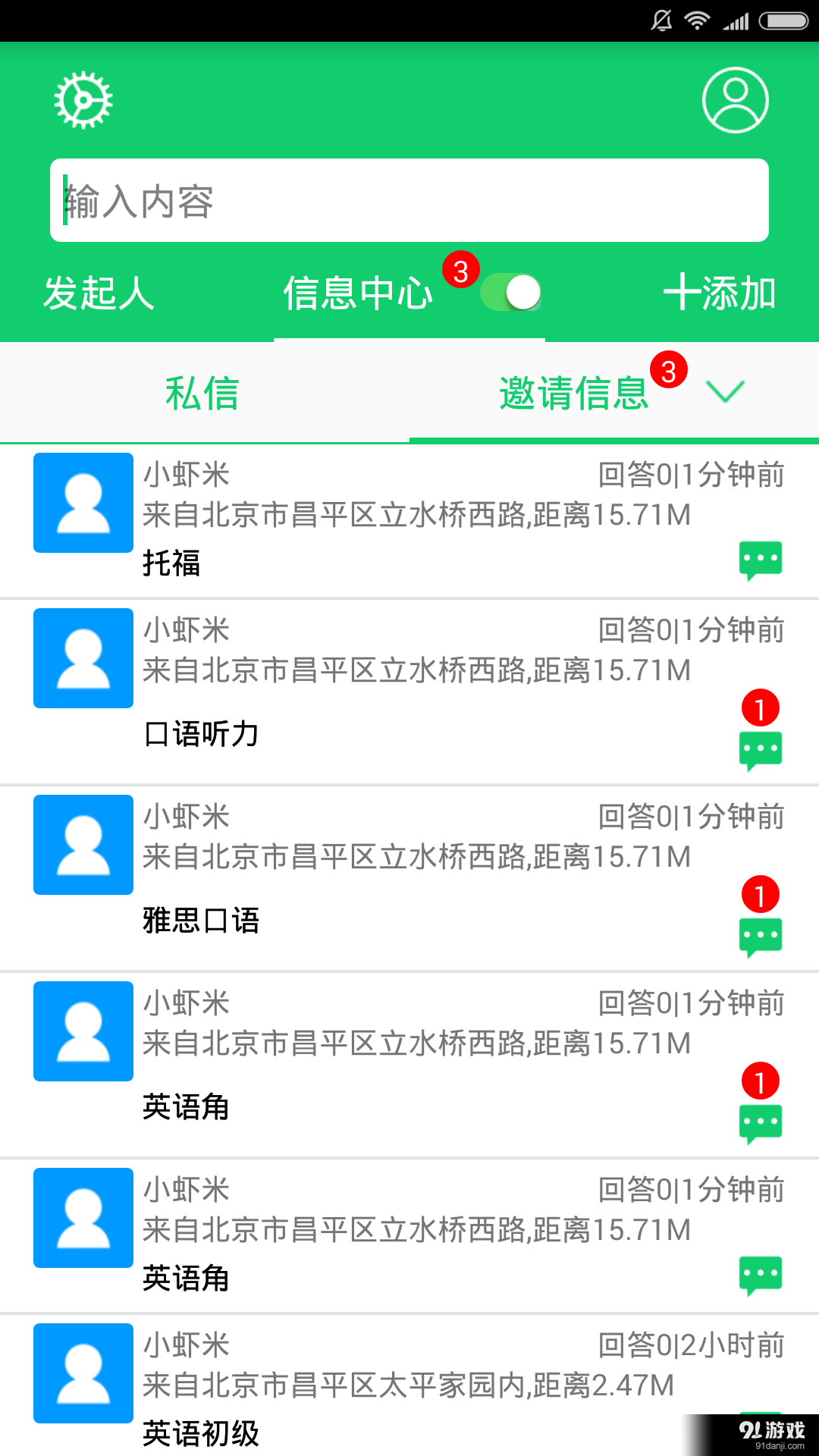Click the 发起人 button
This screenshot has height=1456, width=819.
100,293
